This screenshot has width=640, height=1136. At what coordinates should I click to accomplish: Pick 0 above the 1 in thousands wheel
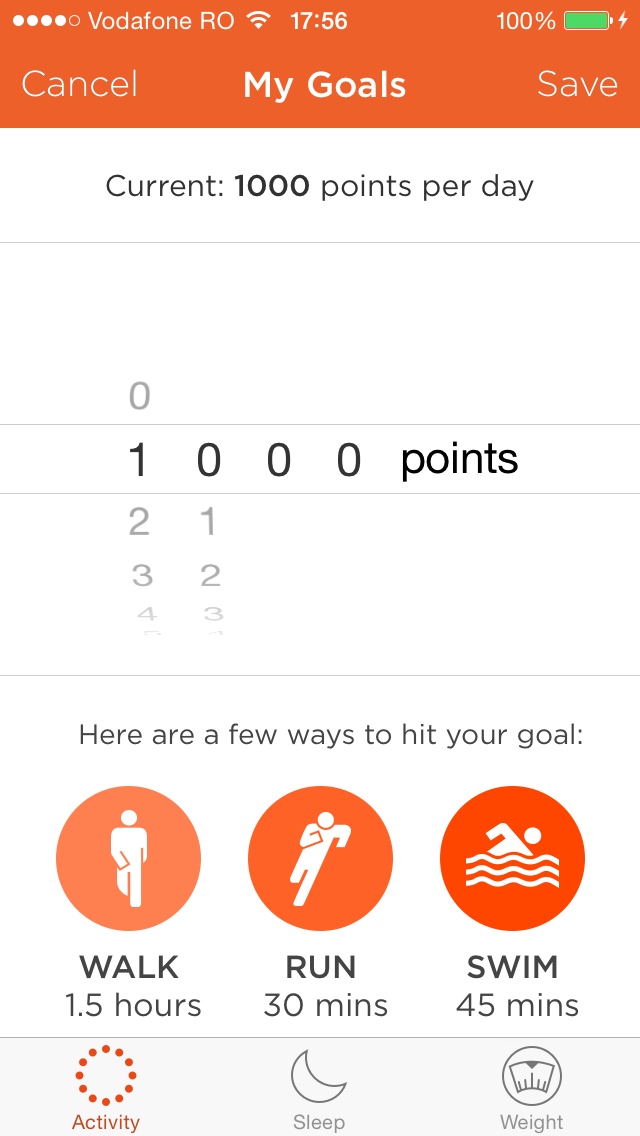(x=139, y=397)
